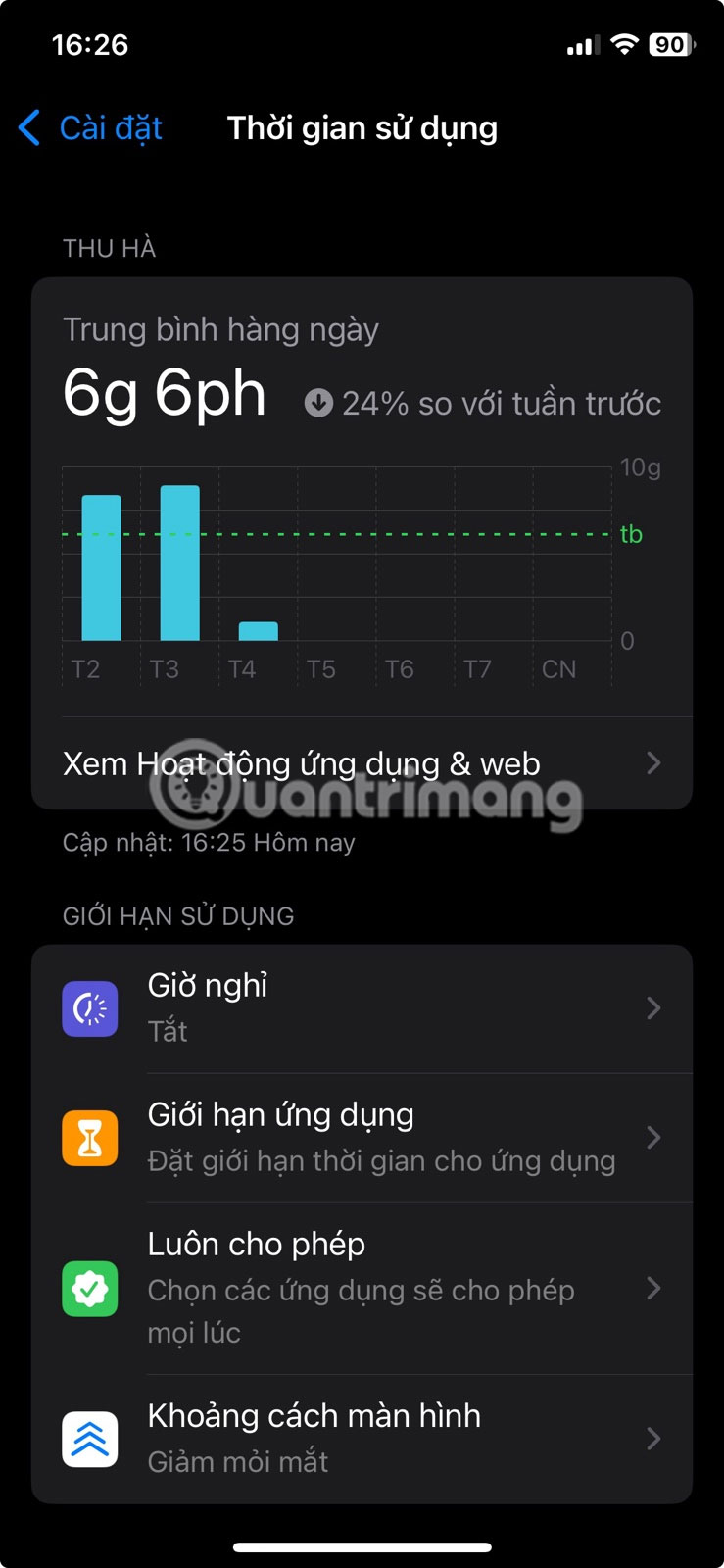
Task: Open the chevron beside Luôn cho phép
Action: click(653, 1289)
